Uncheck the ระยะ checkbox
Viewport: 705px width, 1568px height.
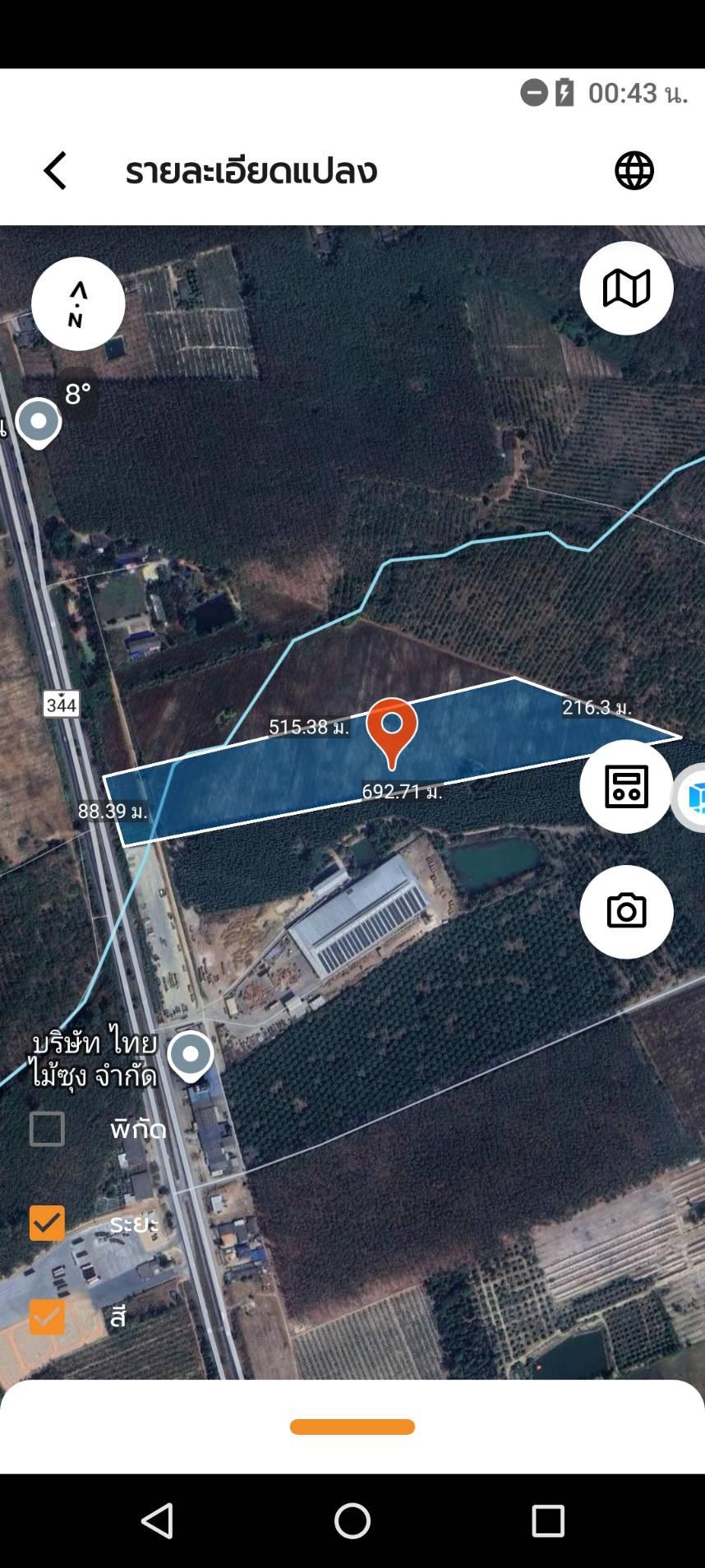[x=47, y=1223]
